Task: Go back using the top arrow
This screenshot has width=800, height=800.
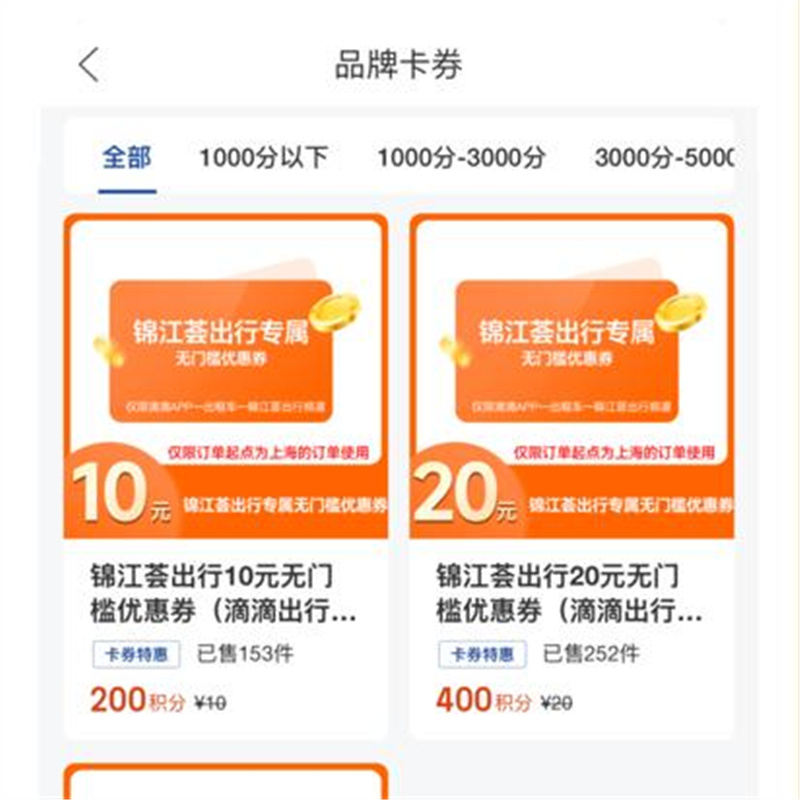Action: (89, 64)
